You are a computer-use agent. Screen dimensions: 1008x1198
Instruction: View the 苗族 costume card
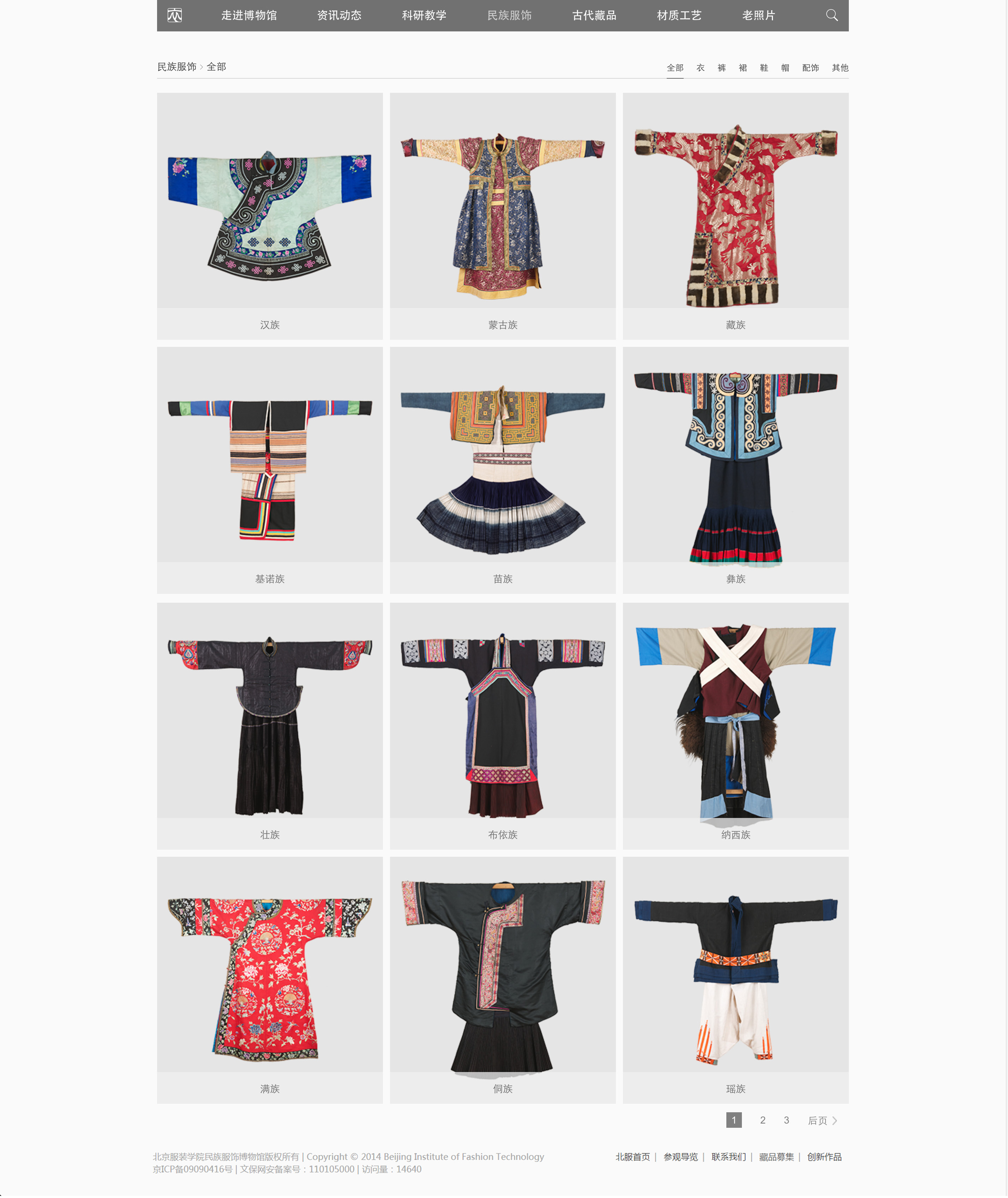pos(502,470)
